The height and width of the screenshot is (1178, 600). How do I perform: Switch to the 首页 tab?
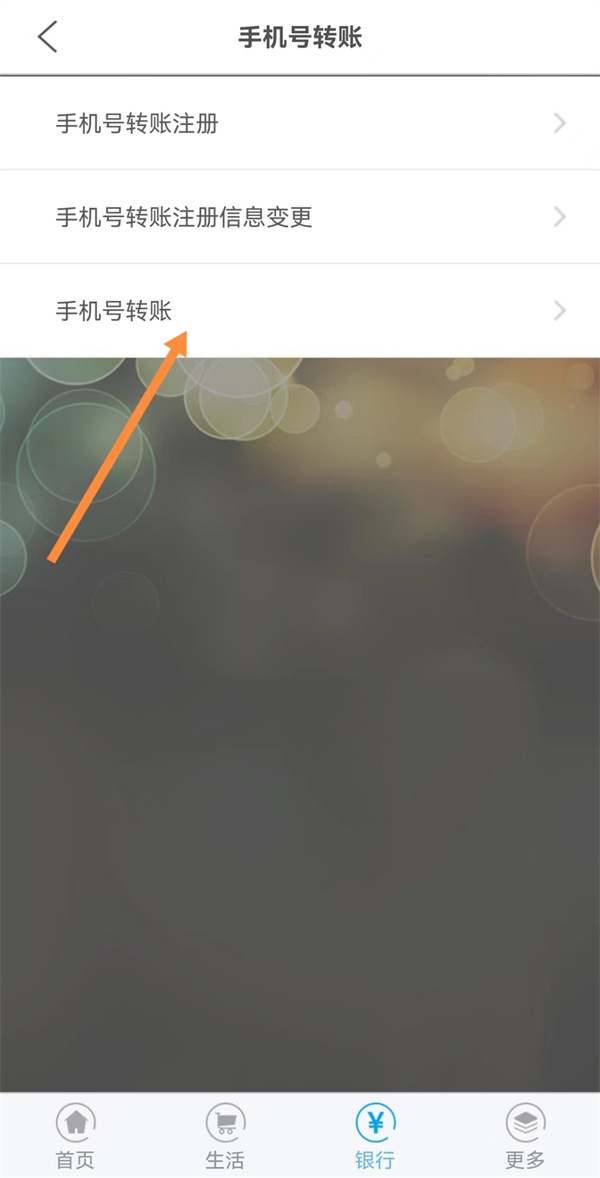click(75, 1137)
